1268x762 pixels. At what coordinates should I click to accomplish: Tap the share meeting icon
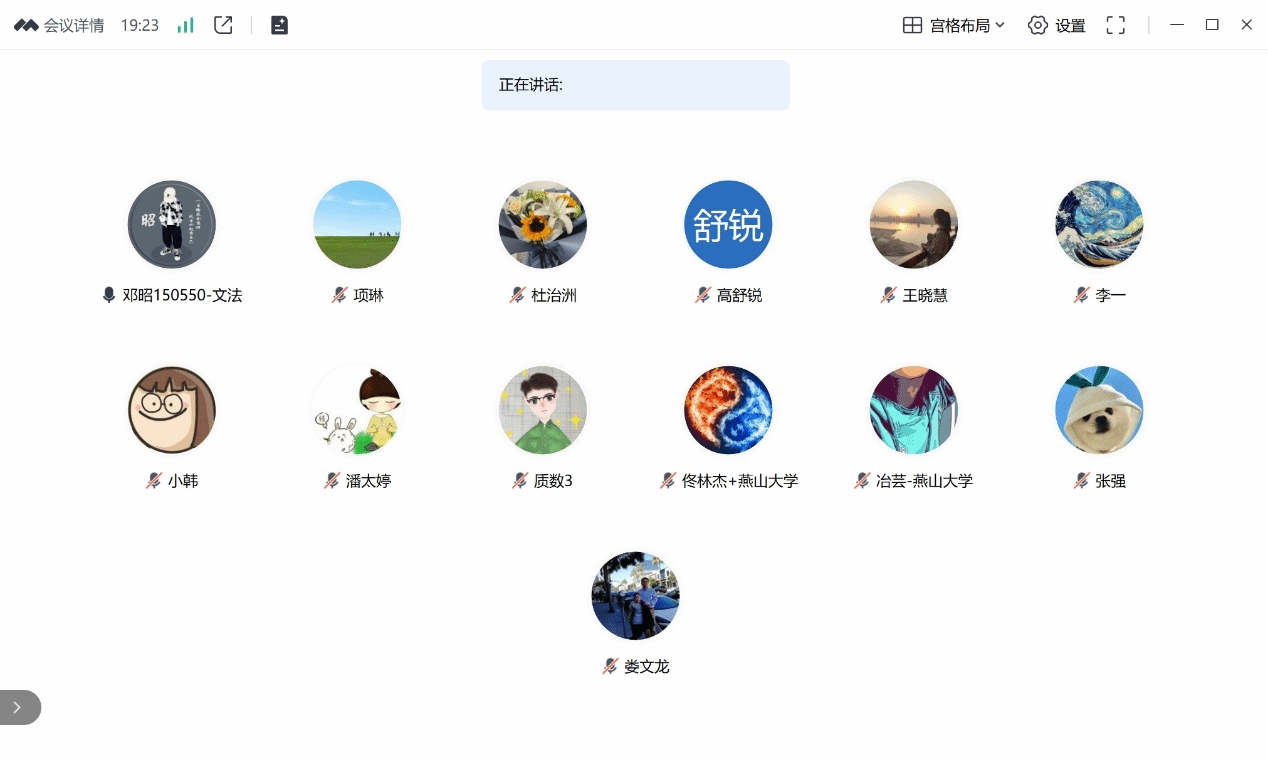(223, 26)
